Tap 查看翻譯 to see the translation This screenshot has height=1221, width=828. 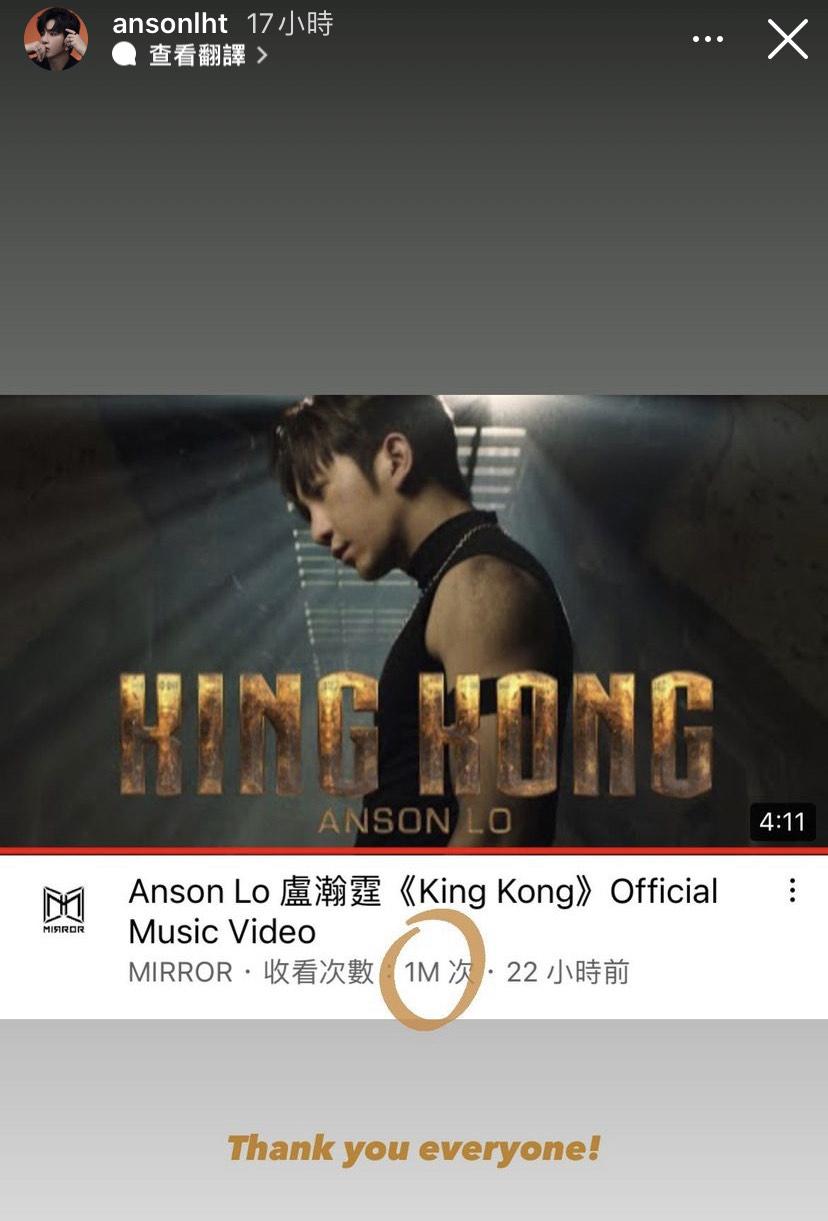[197, 56]
